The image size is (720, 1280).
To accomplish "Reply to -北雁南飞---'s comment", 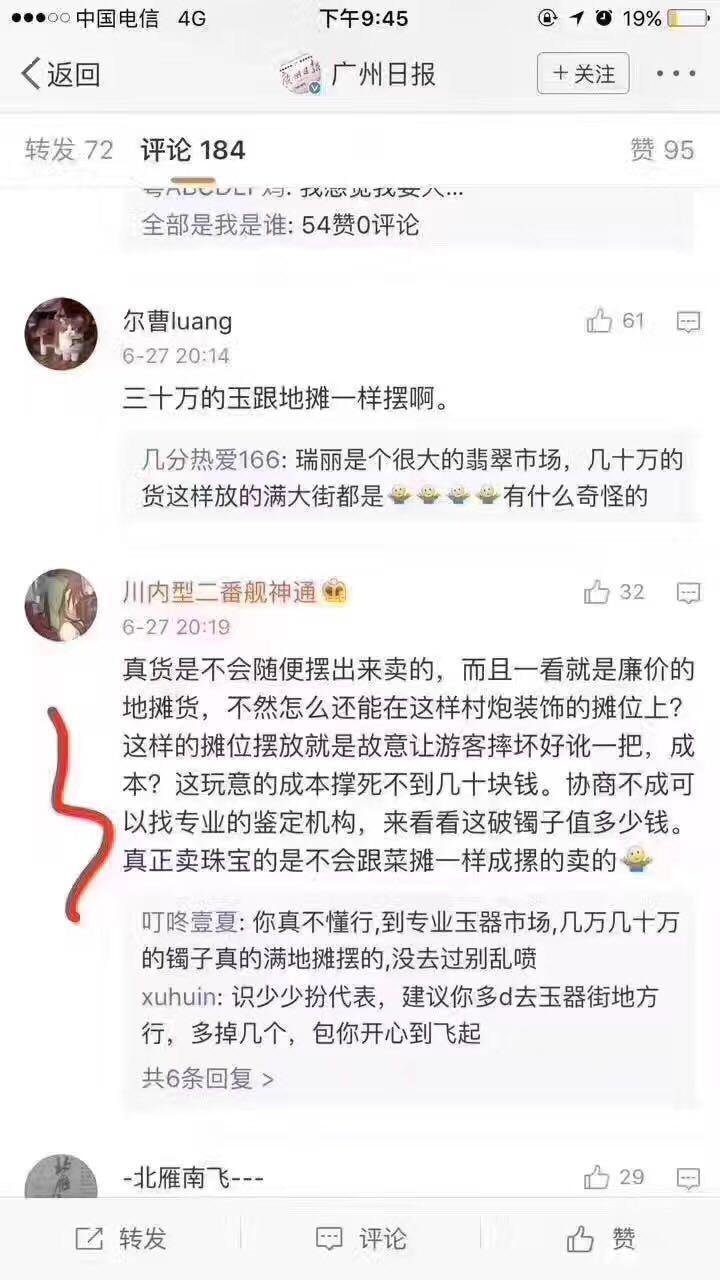I will point(688,1177).
